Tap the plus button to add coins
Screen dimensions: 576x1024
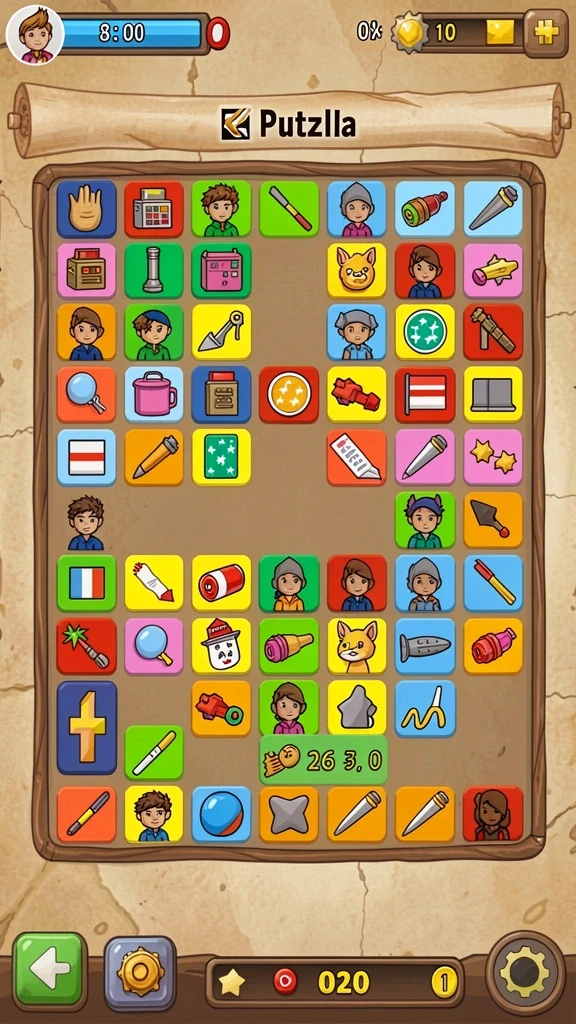[x=545, y=33]
